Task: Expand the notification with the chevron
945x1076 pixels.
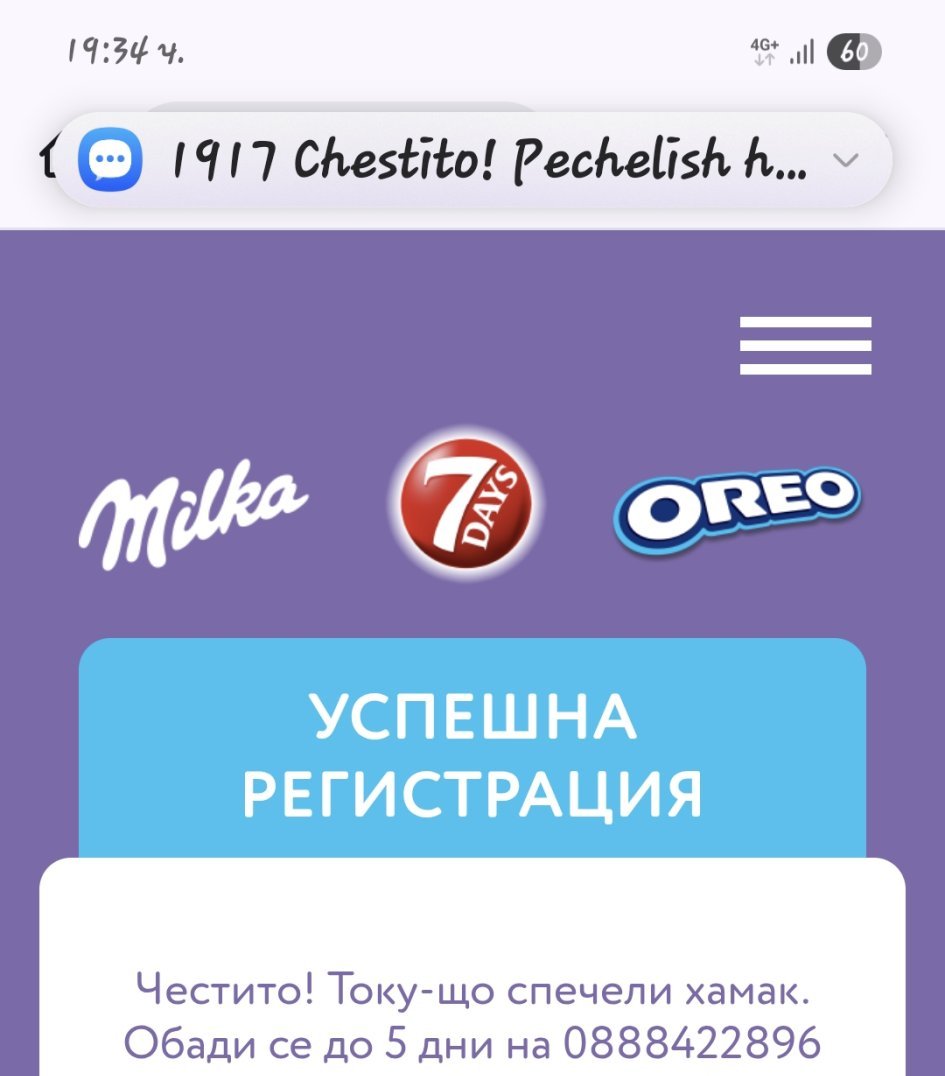Action: 846,160
